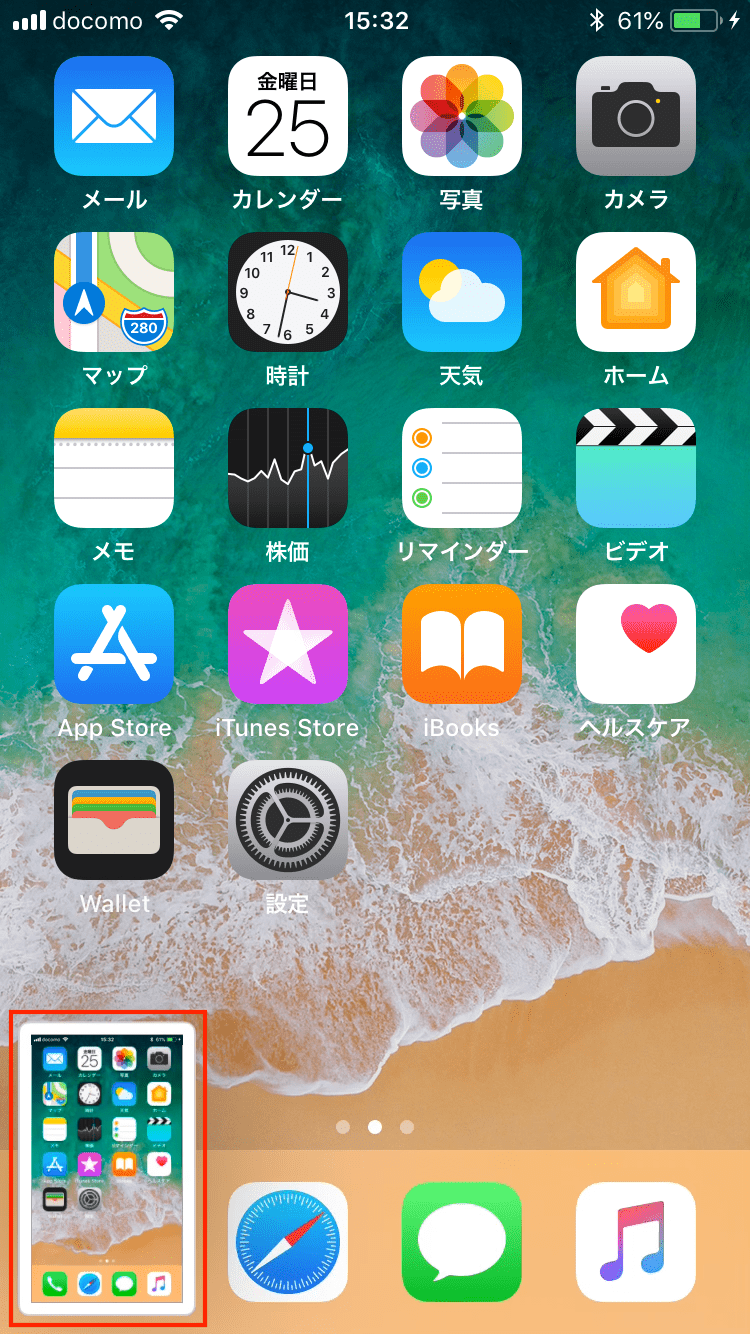This screenshot has height=1334, width=750.
Task: Open the ヘルスケア app
Action: pos(636,644)
